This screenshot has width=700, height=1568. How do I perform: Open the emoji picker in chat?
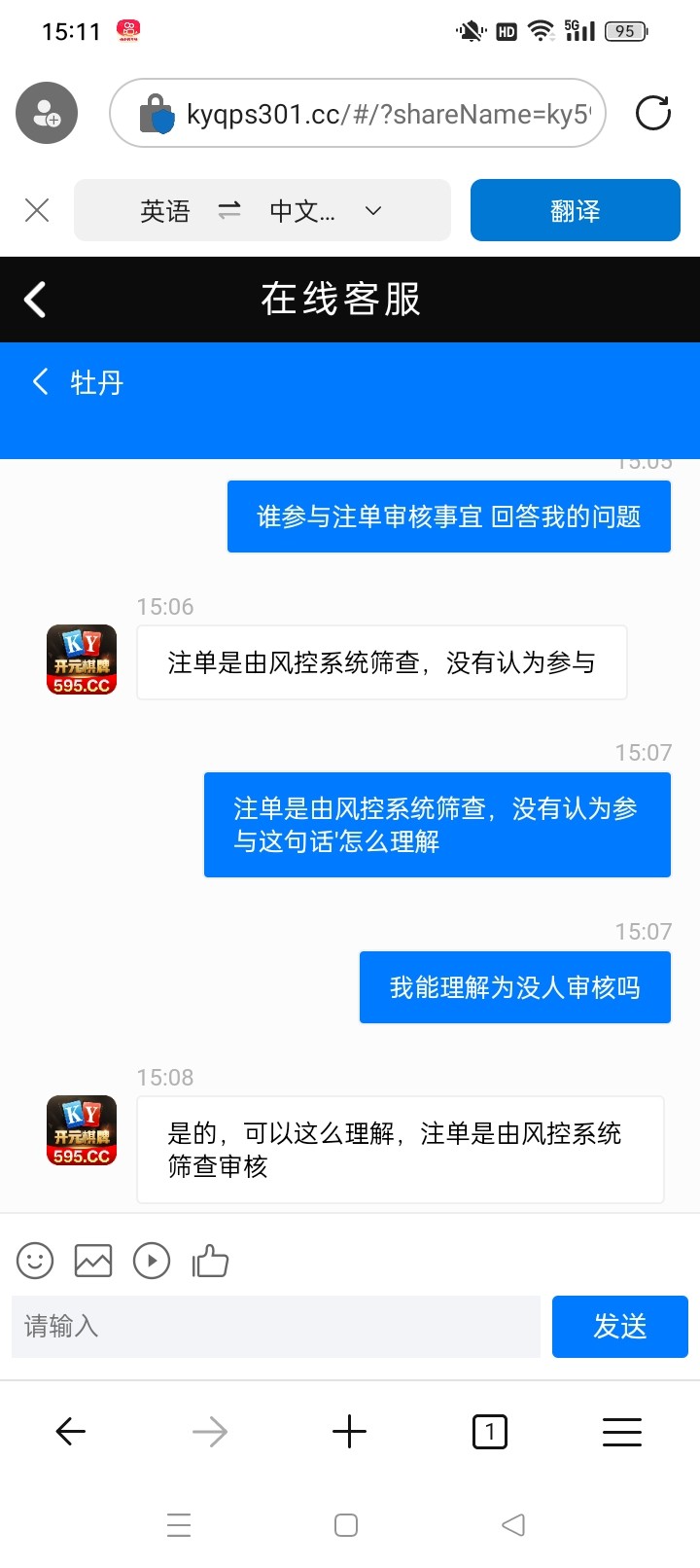[35, 1261]
